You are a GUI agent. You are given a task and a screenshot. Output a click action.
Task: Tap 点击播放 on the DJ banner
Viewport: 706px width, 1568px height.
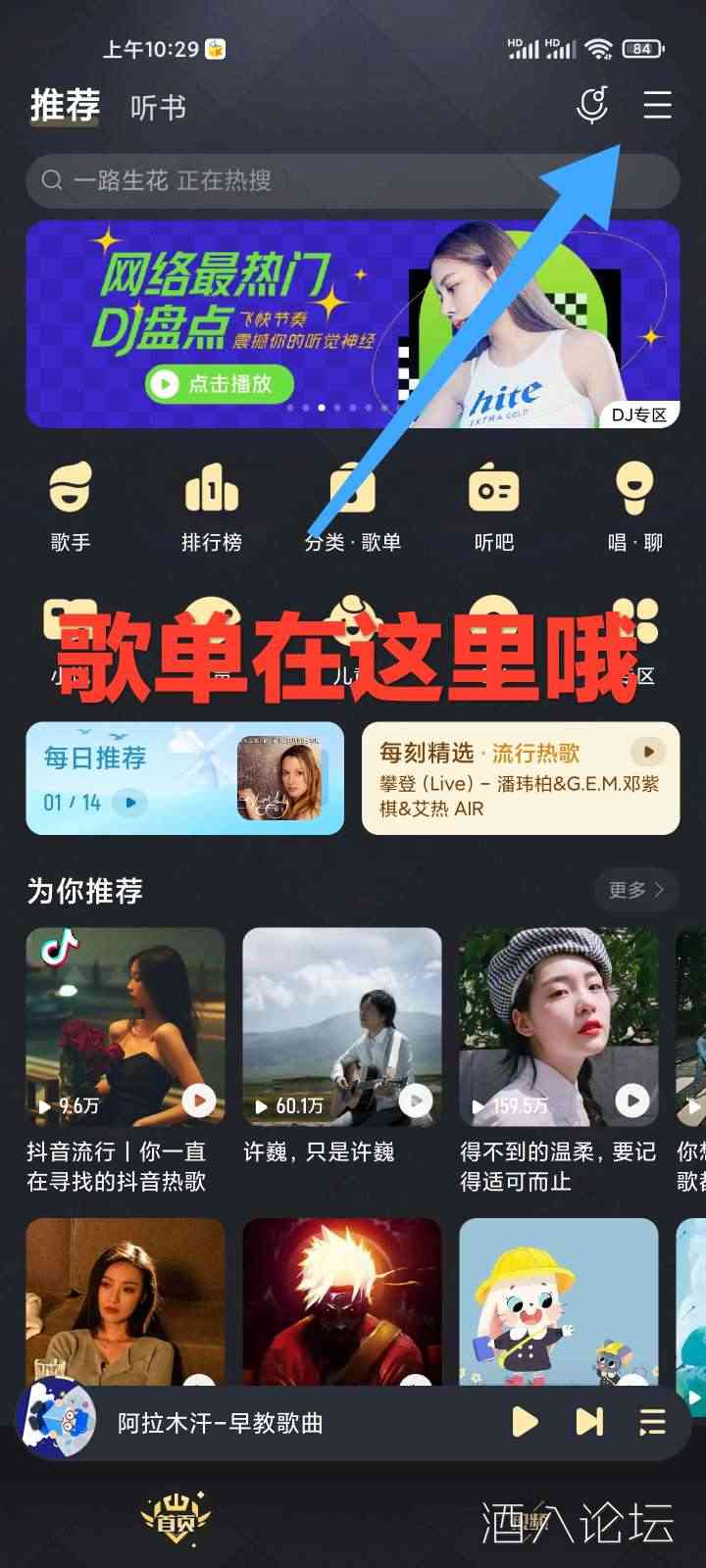(x=221, y=383)
